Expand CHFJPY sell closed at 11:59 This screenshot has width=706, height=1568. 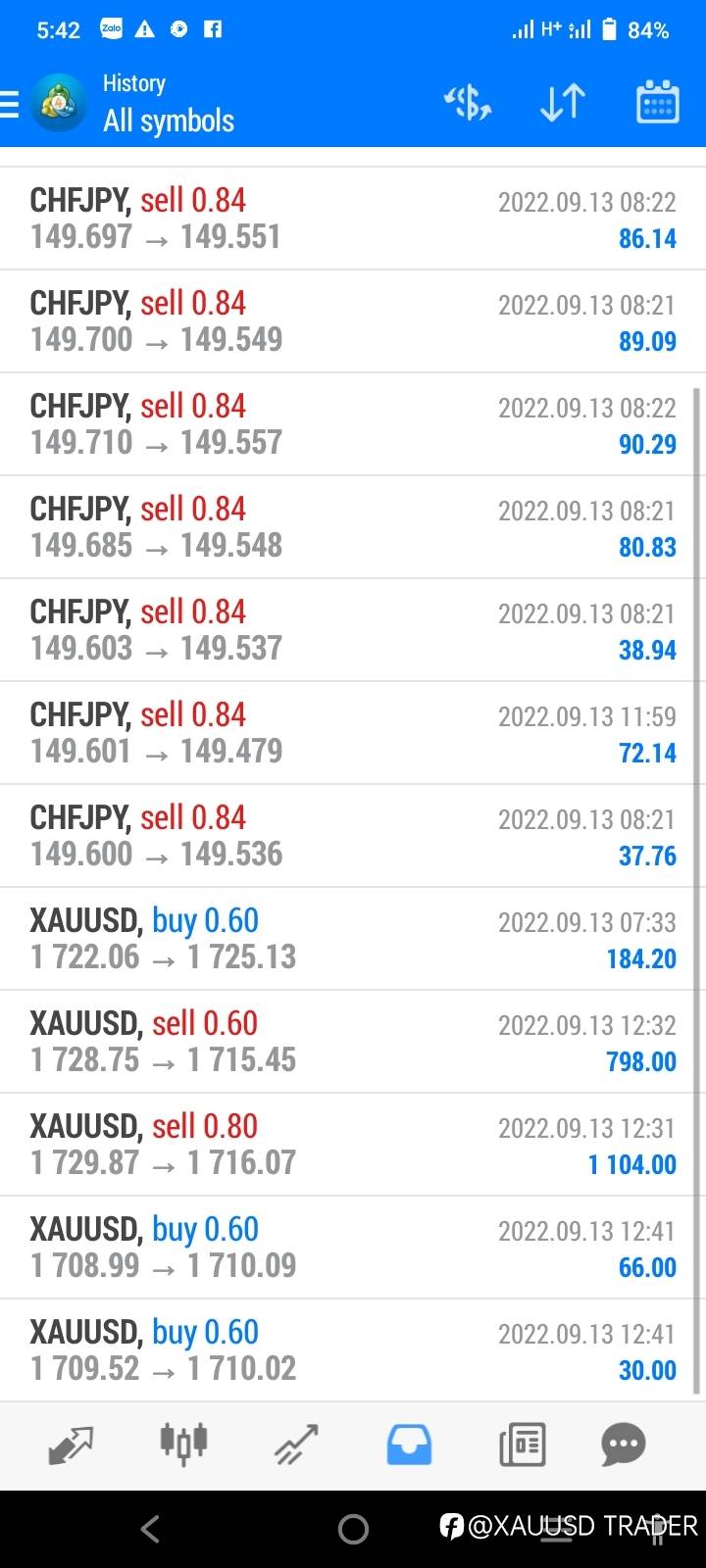click(353, 733)
